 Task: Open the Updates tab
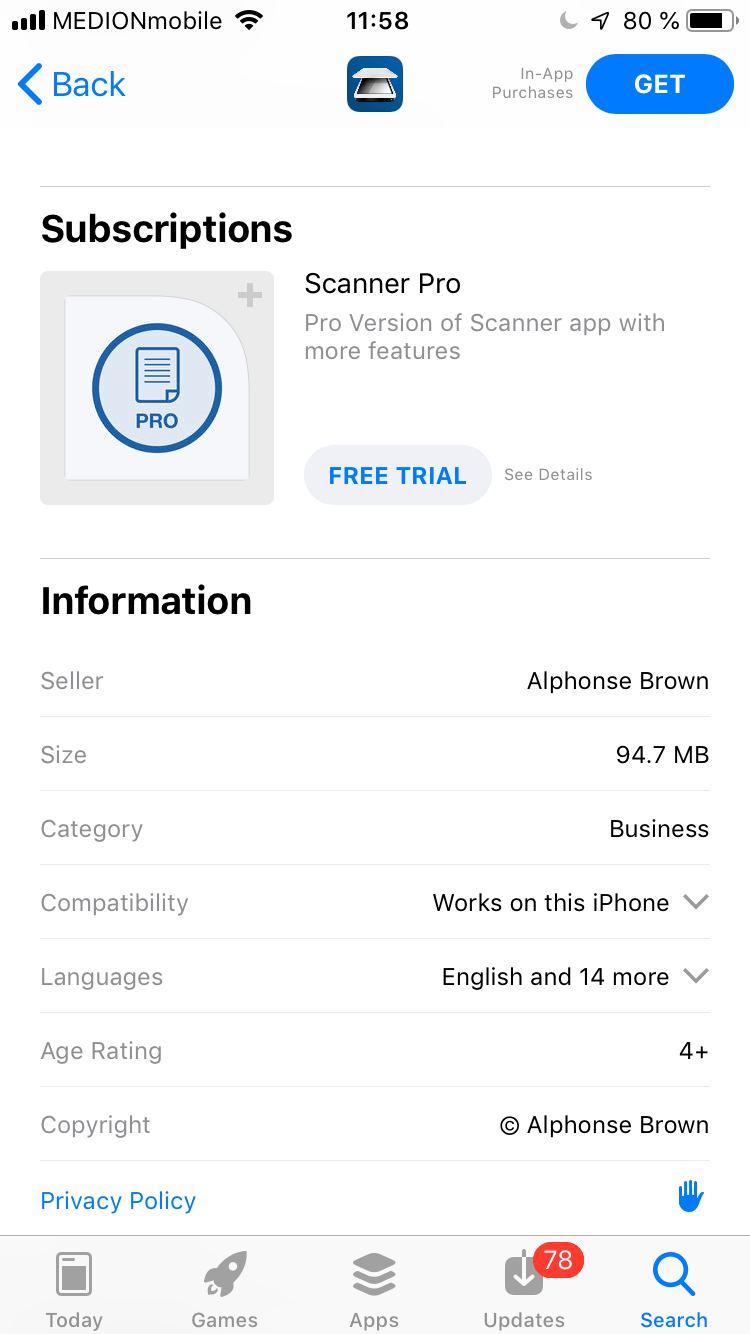[524, 1289]
